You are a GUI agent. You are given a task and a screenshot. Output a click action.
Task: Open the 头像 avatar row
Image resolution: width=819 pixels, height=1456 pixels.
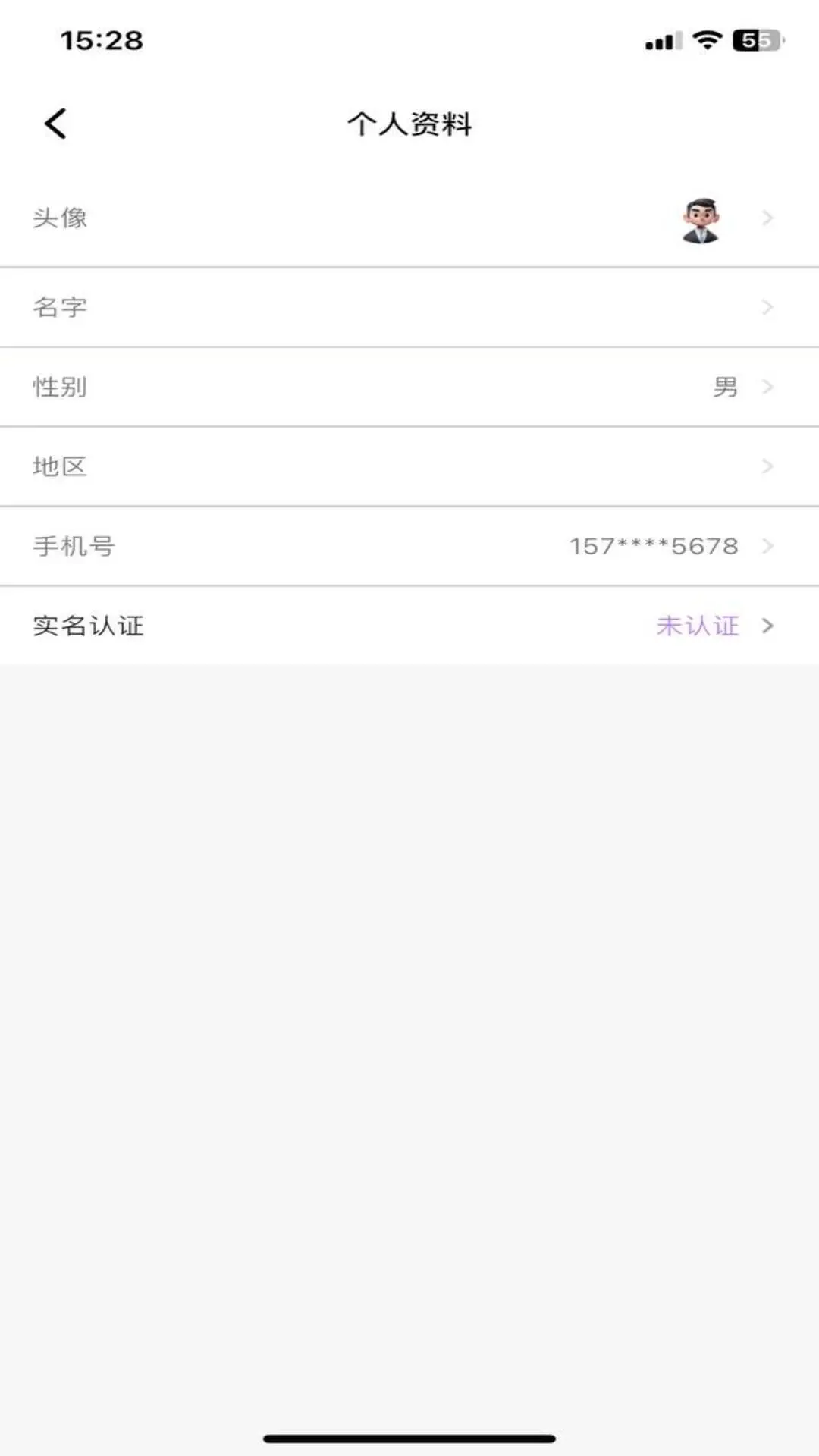click(x=409, y=219)
